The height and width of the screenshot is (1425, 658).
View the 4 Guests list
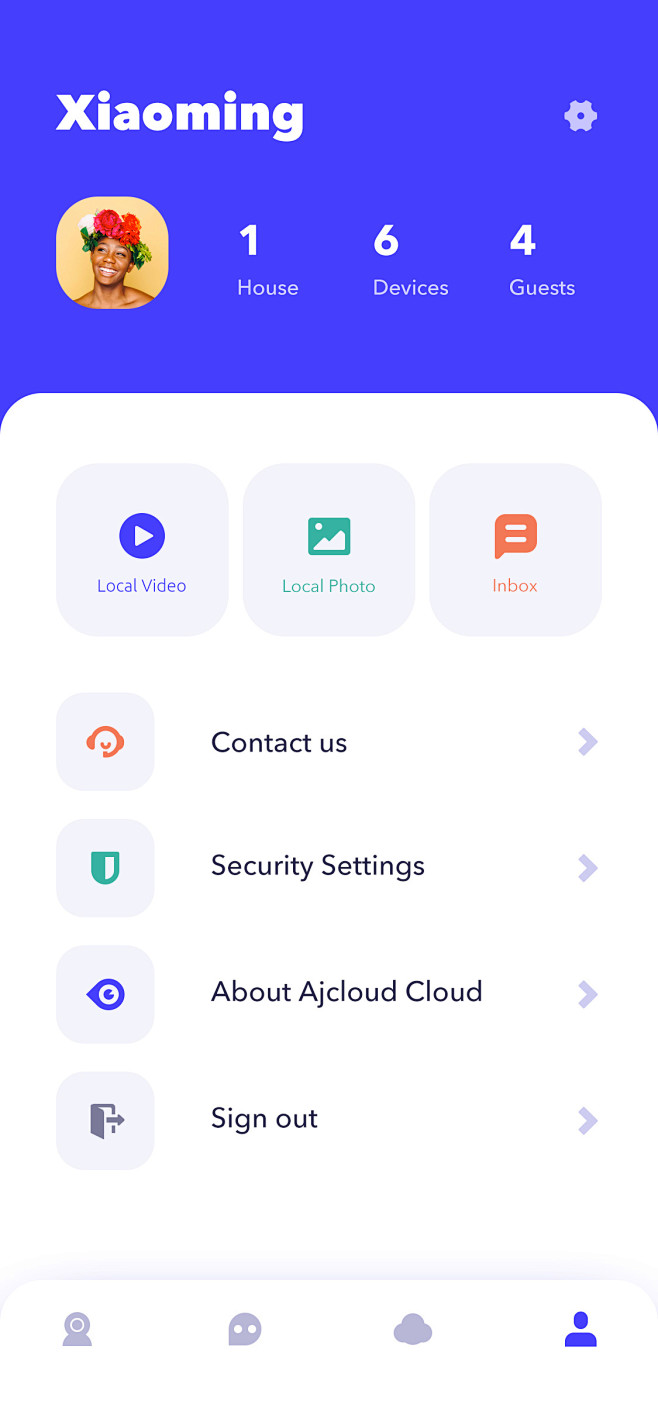click(542, 260)
